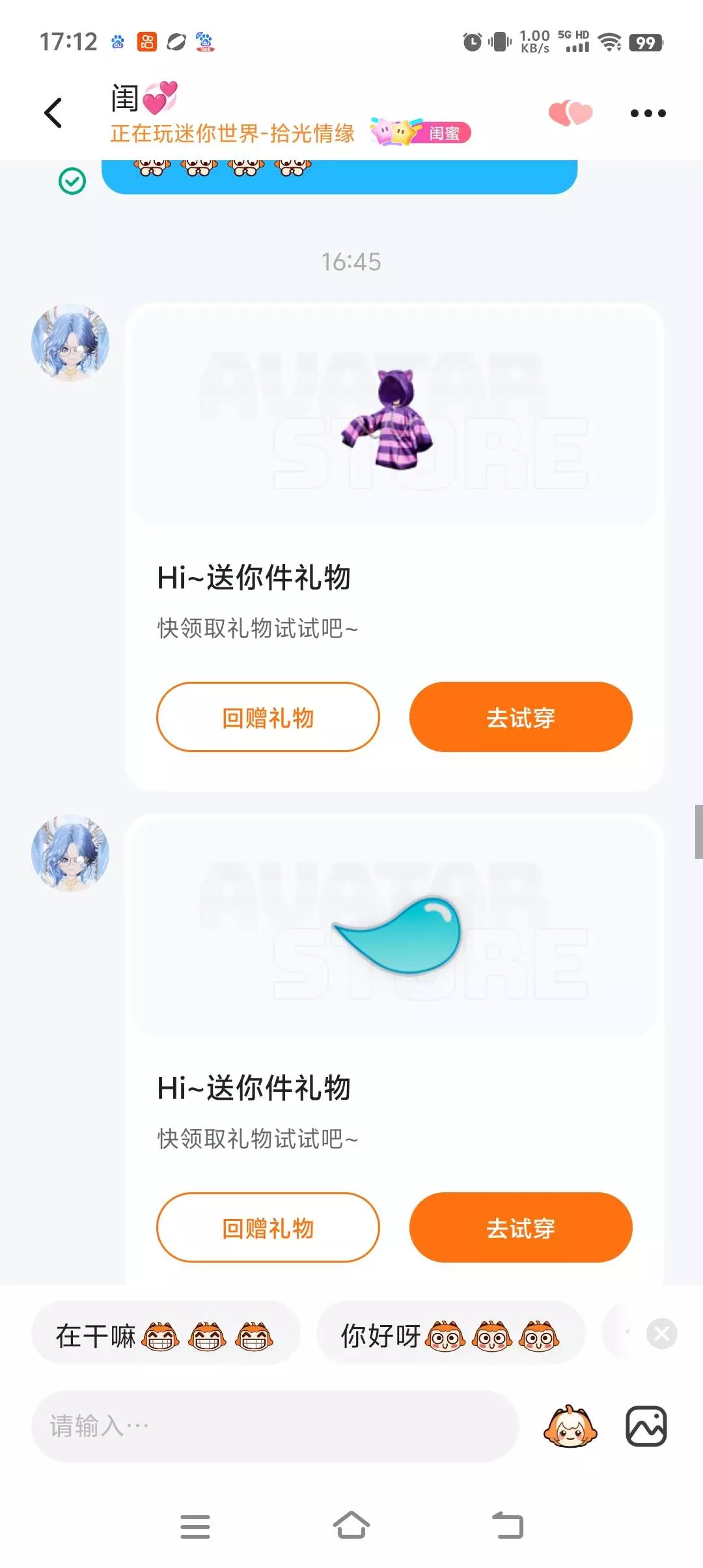Tap 去试穿 for the purple hoodie gift
Viewport: 703px width, 1568px height.
pos(521,717)
